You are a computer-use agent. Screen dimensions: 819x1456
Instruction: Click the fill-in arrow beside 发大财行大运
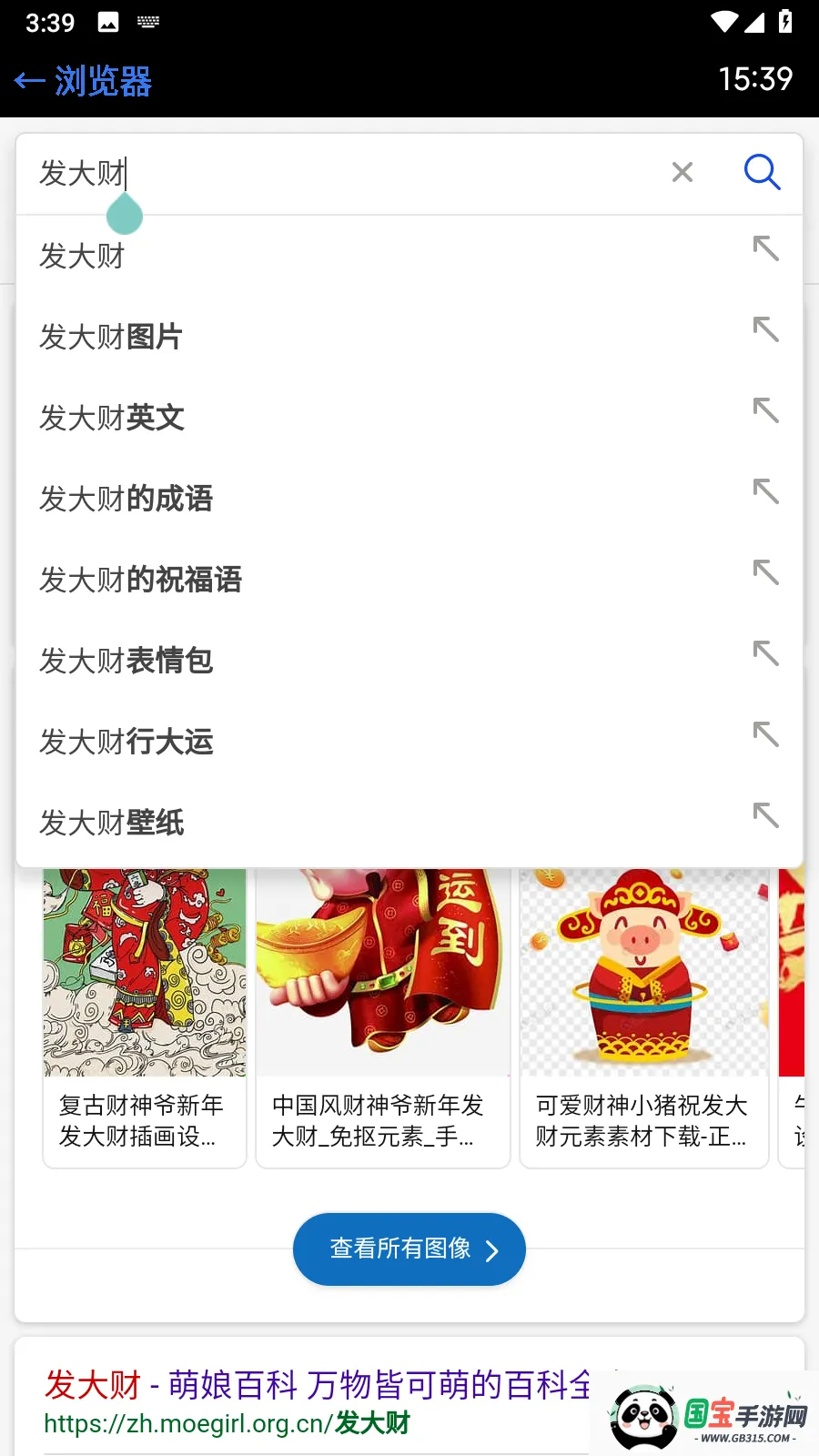pyautogui.click(x=765, y=733)
